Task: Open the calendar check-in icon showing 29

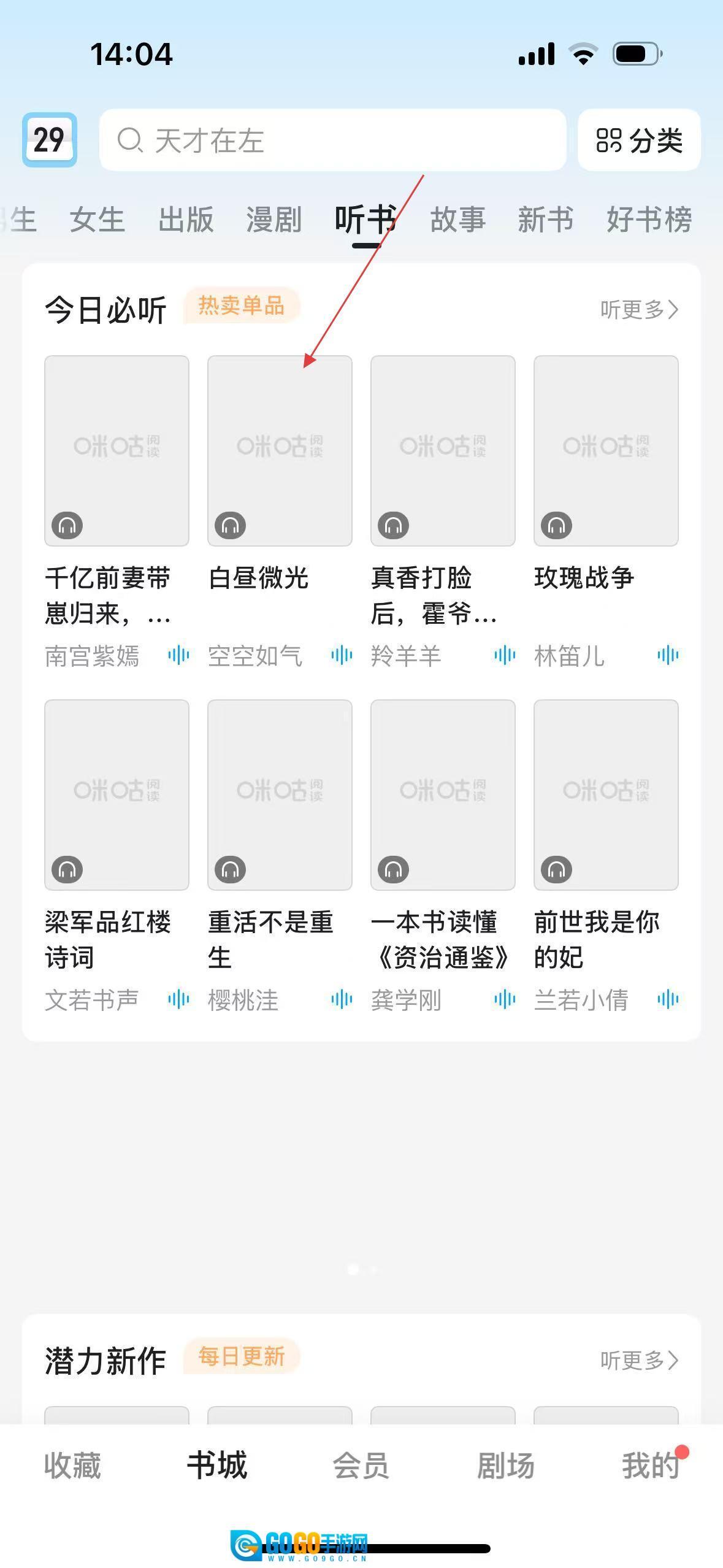Action: point(49,140)
